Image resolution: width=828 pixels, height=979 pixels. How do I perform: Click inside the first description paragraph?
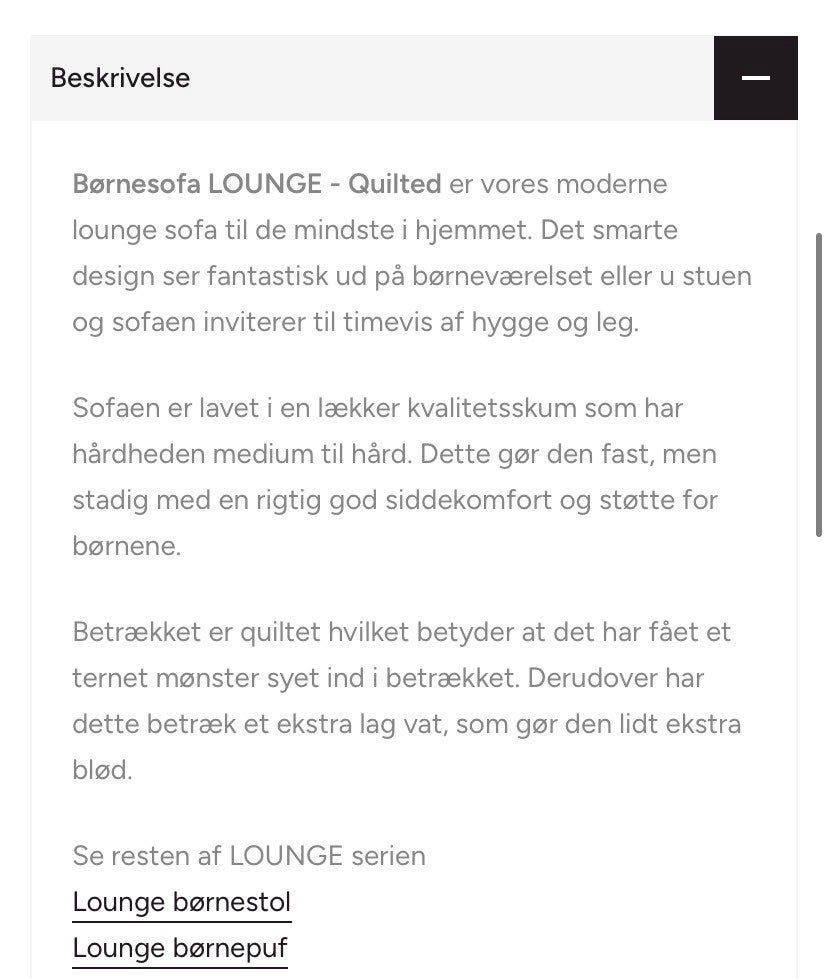coord(400,253)
